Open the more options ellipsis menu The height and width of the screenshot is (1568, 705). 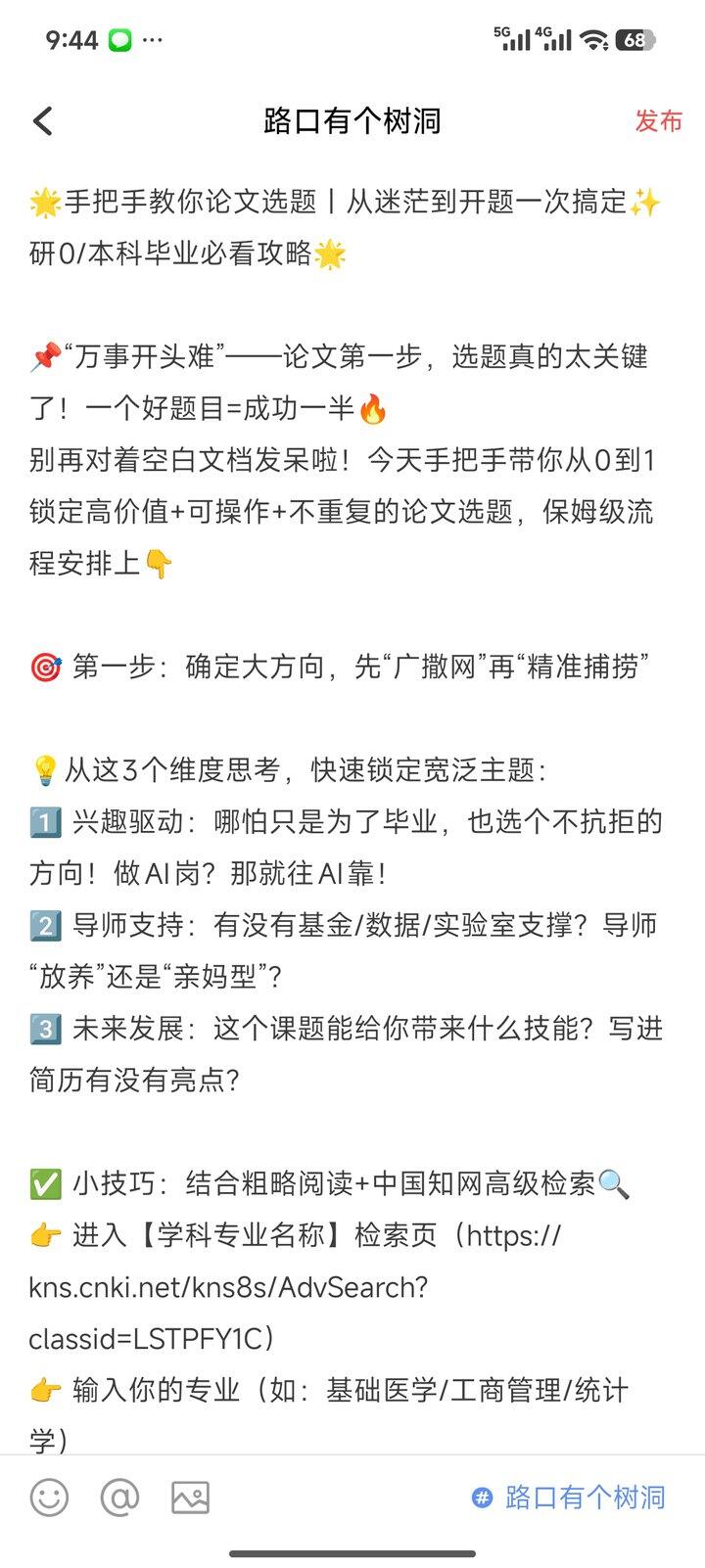153,39
